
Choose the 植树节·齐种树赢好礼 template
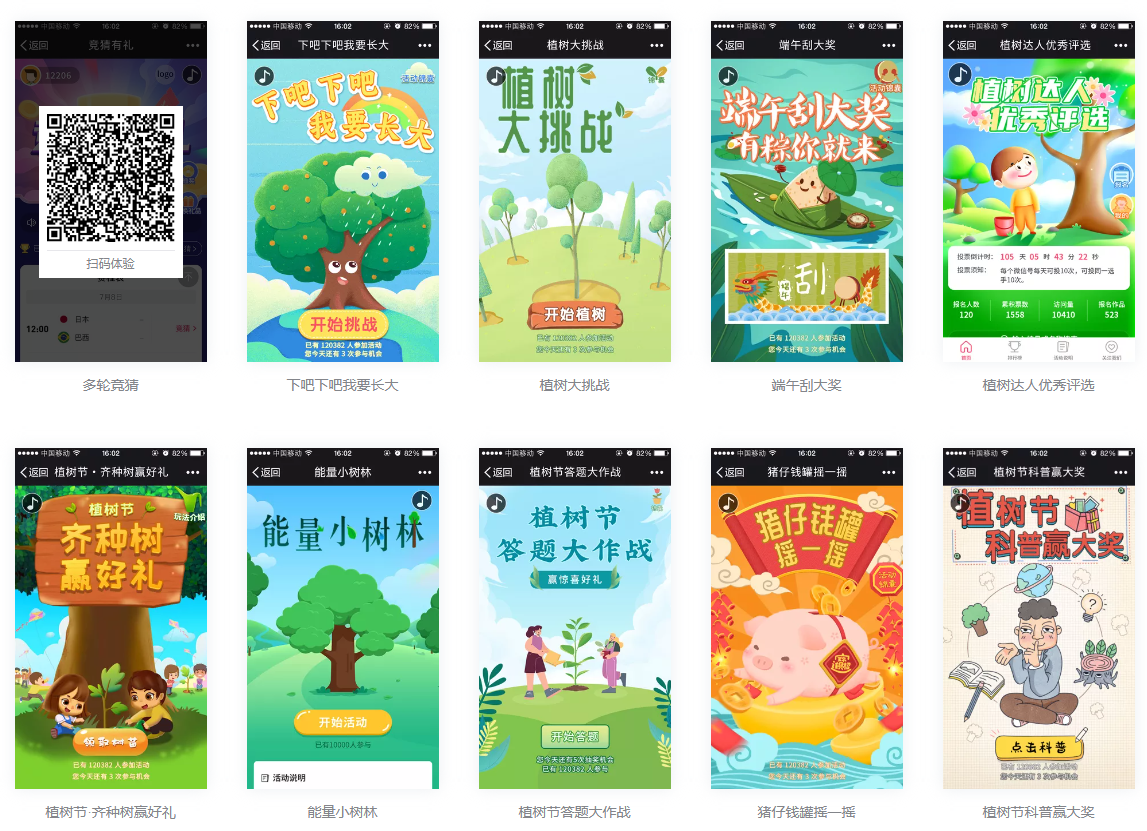111,618
